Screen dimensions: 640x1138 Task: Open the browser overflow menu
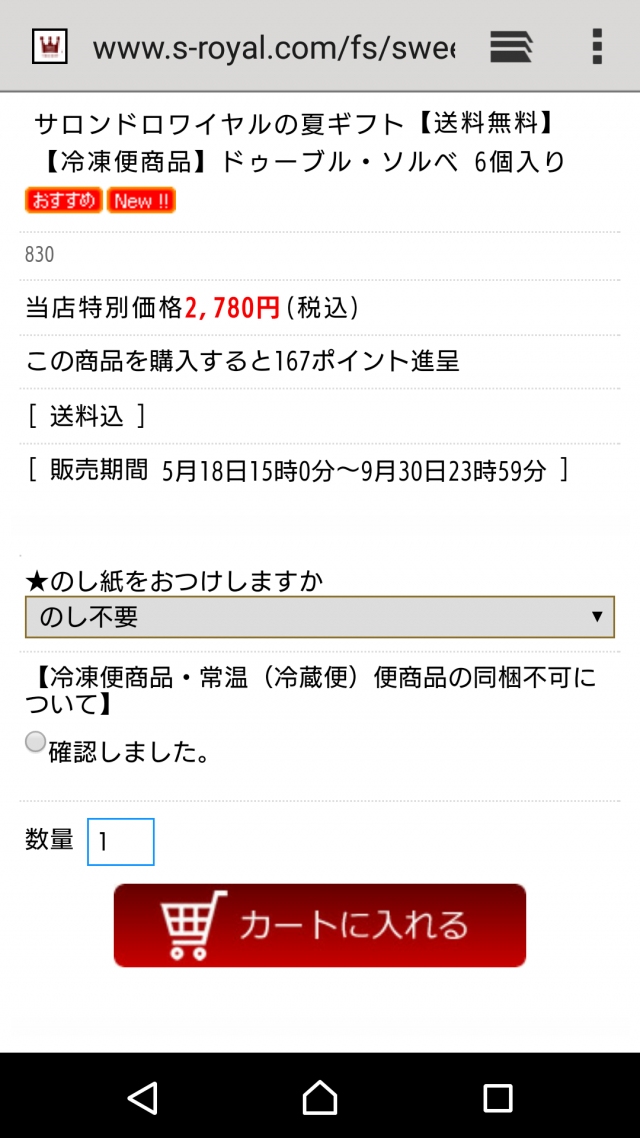(597, 47)
